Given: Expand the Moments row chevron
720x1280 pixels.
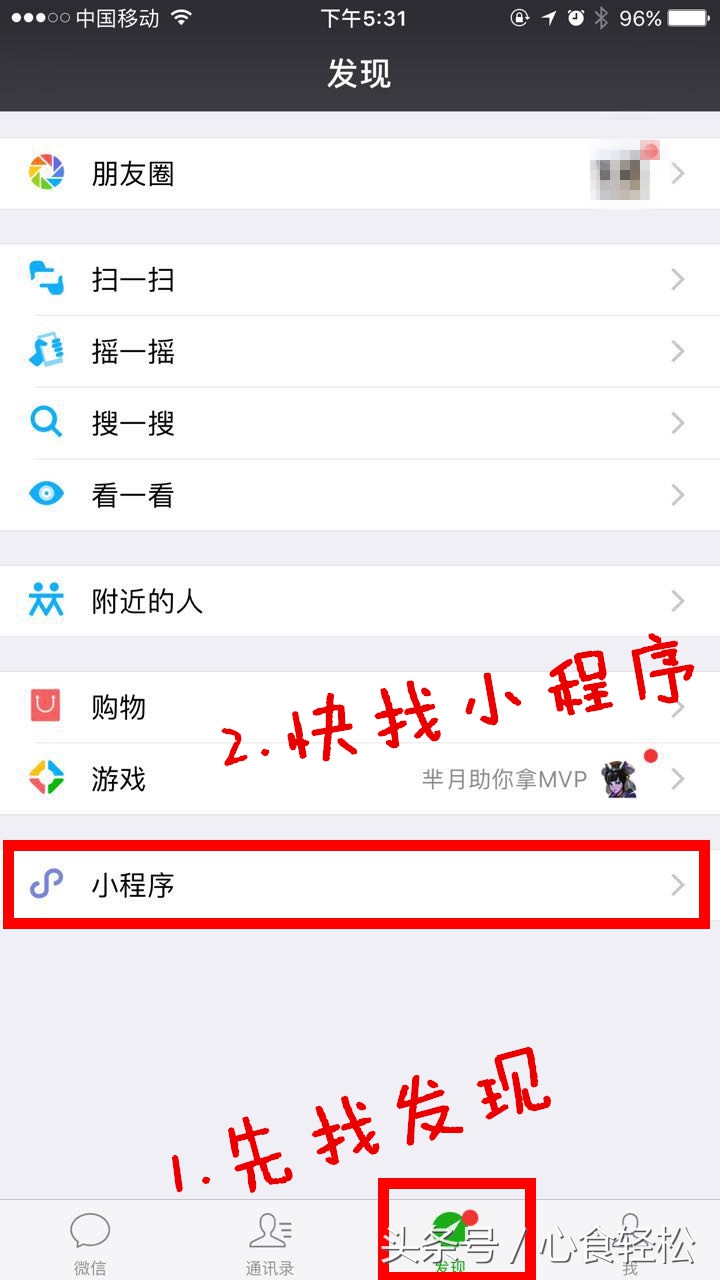Looking at the screenshot, I should (x=679, y=173).
